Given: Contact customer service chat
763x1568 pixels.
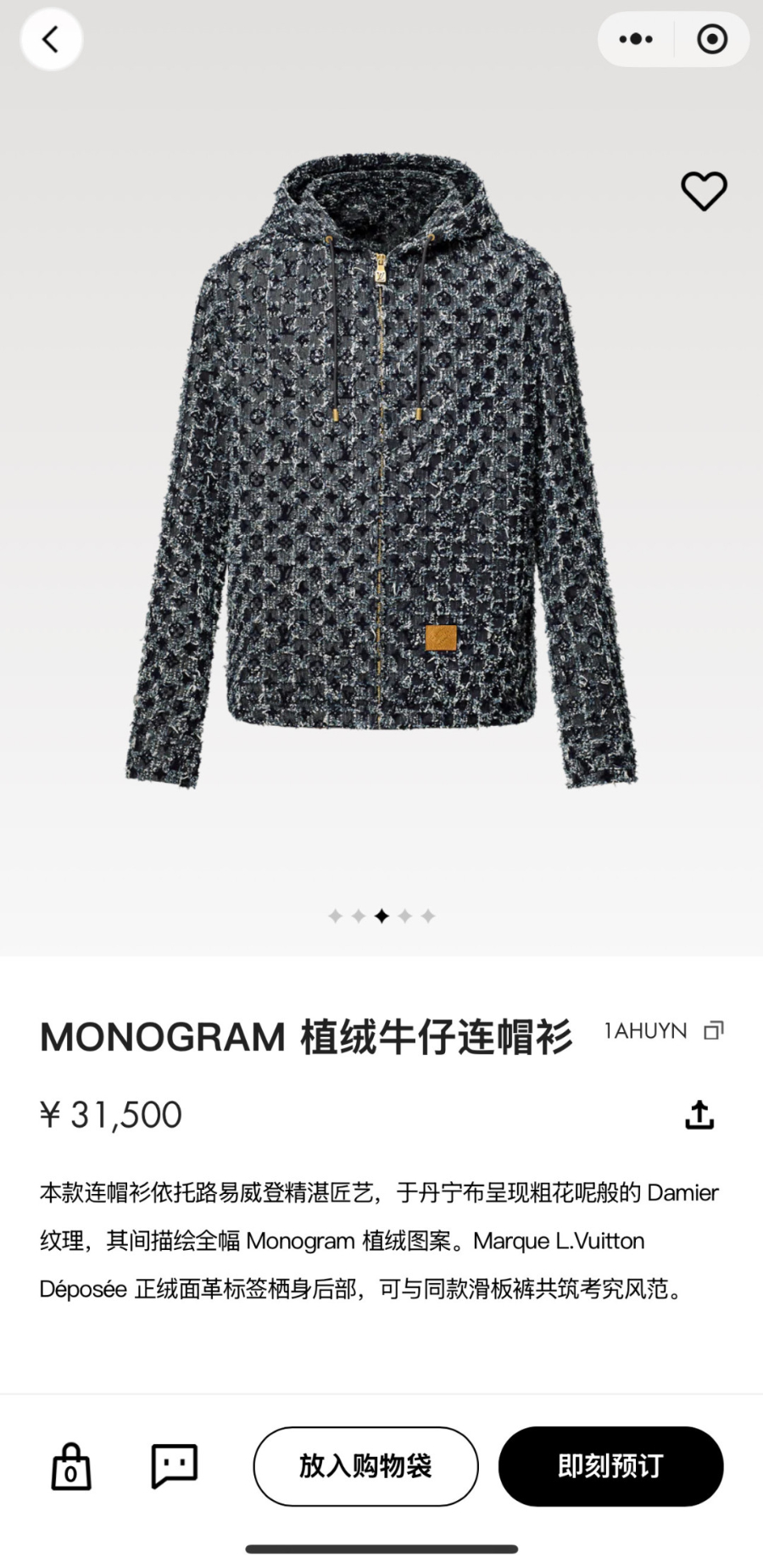Looking at the screenshot, I should coord(175,1466).
